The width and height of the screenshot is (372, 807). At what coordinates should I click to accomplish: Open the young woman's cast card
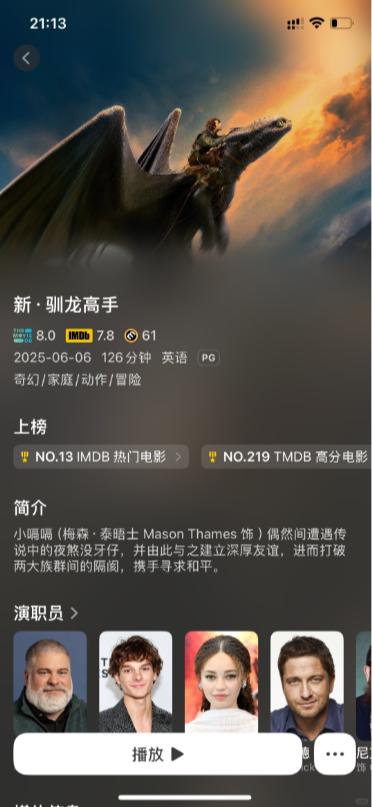pos(221,681)
